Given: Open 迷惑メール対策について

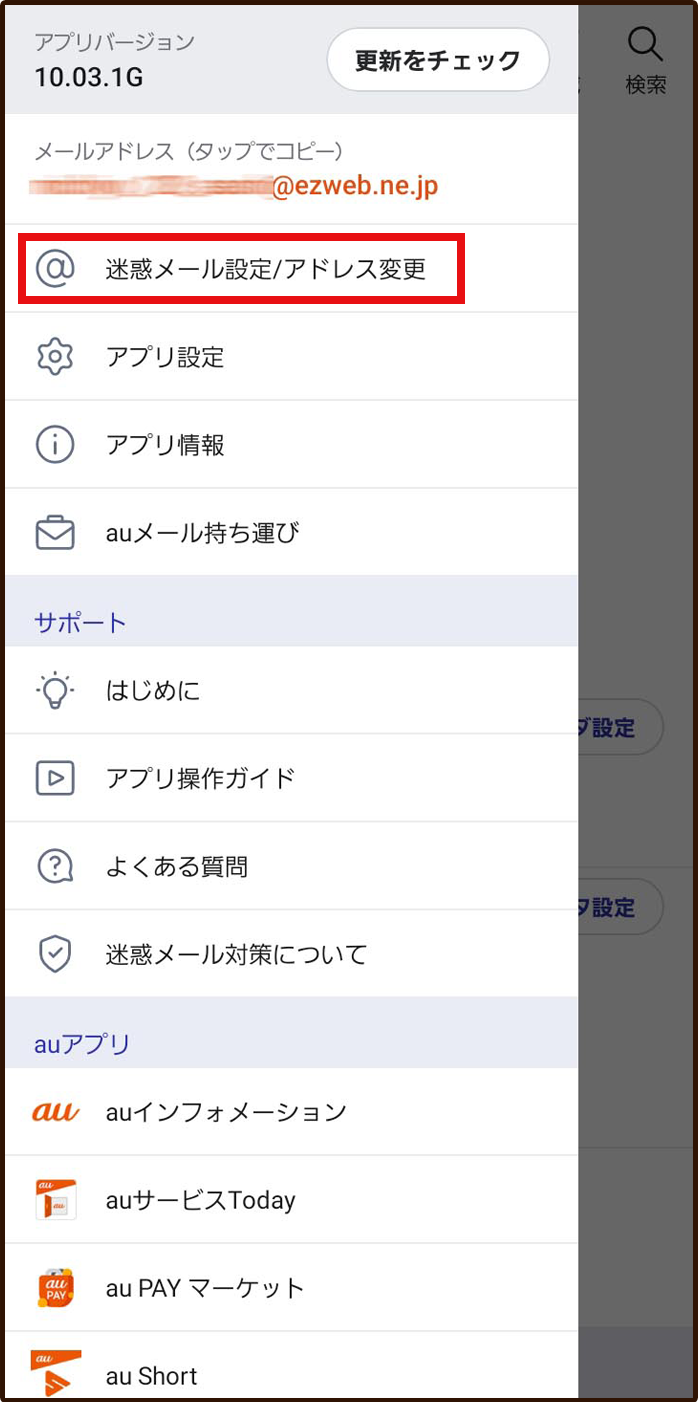Looking at the screenshot, I should point(291,954).
